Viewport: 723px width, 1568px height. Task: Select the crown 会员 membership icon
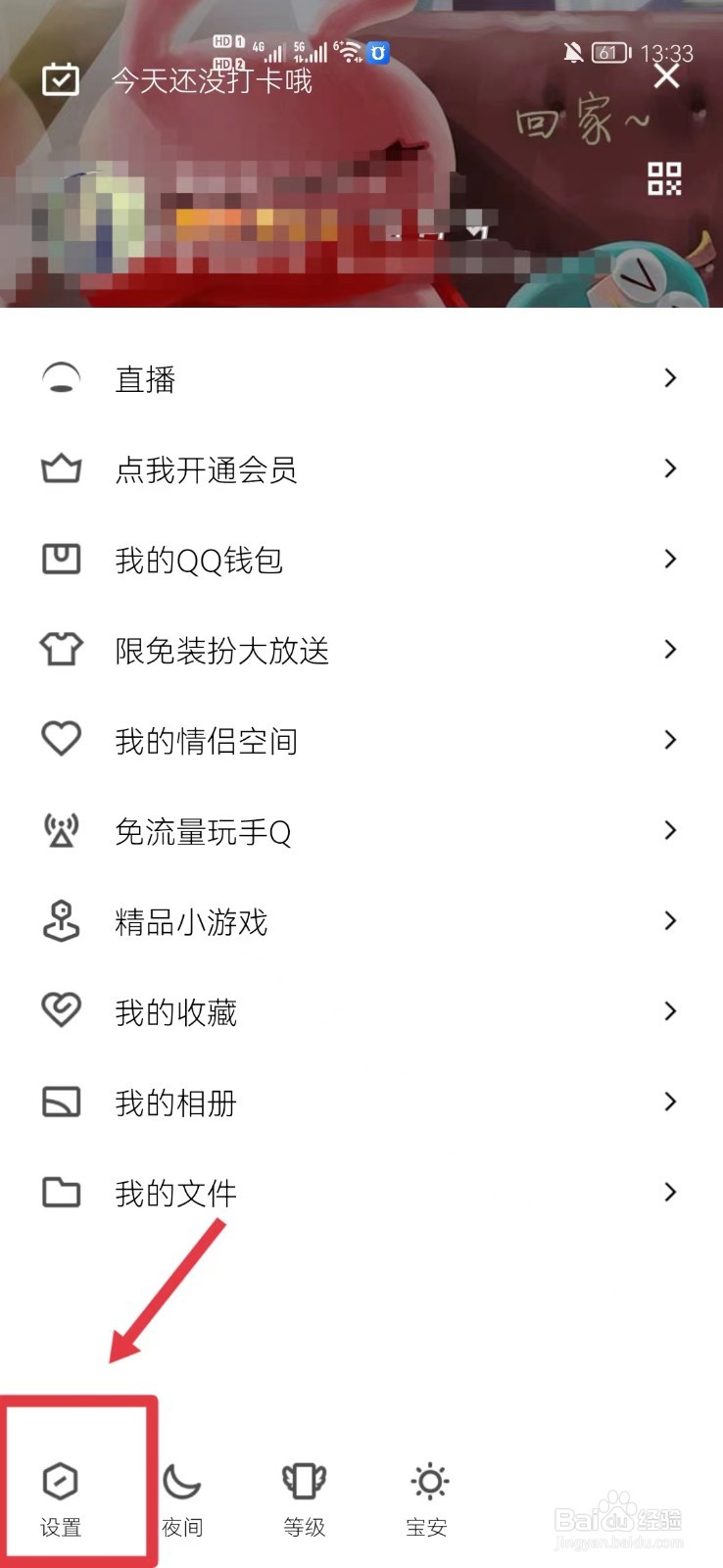[x=61, y=468]
